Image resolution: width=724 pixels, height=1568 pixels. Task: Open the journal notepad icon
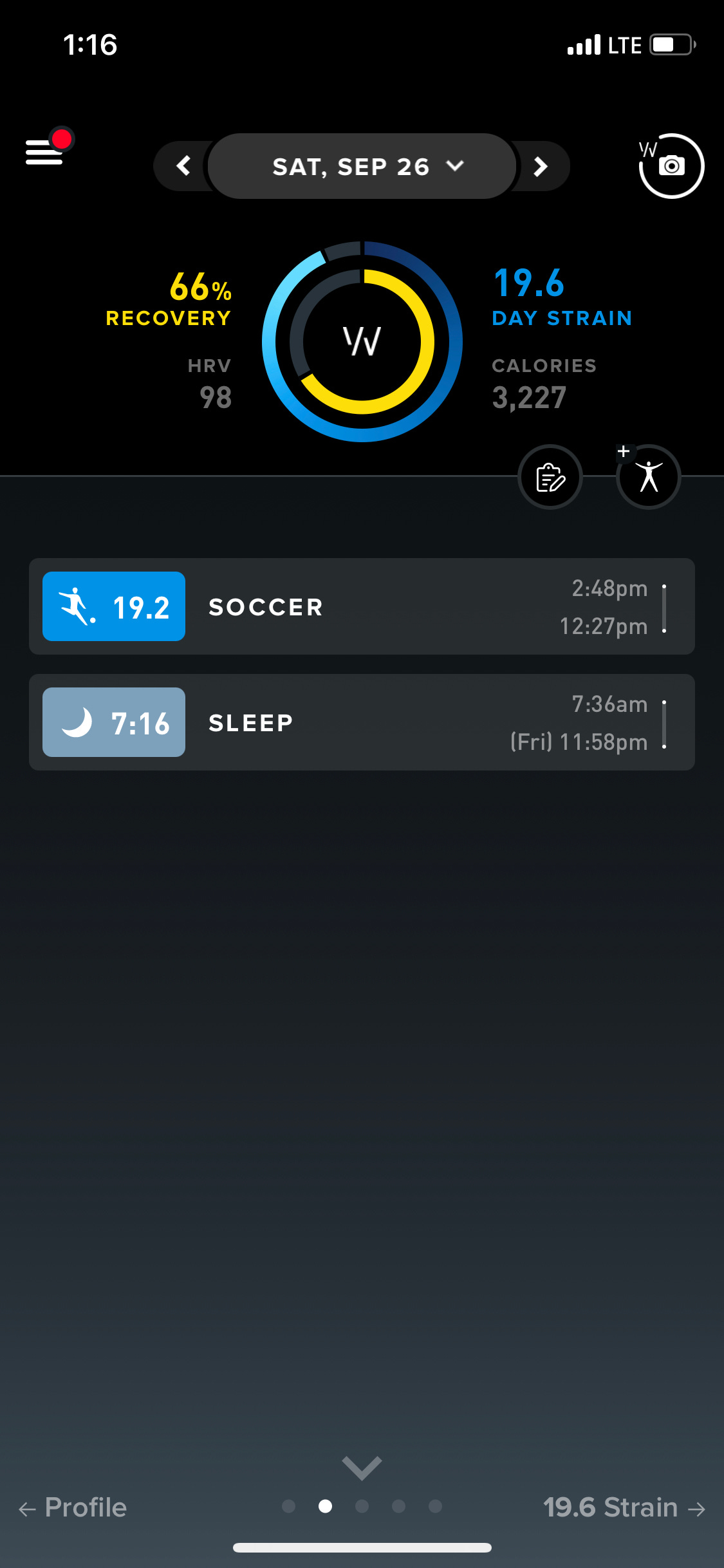point(550,477)
